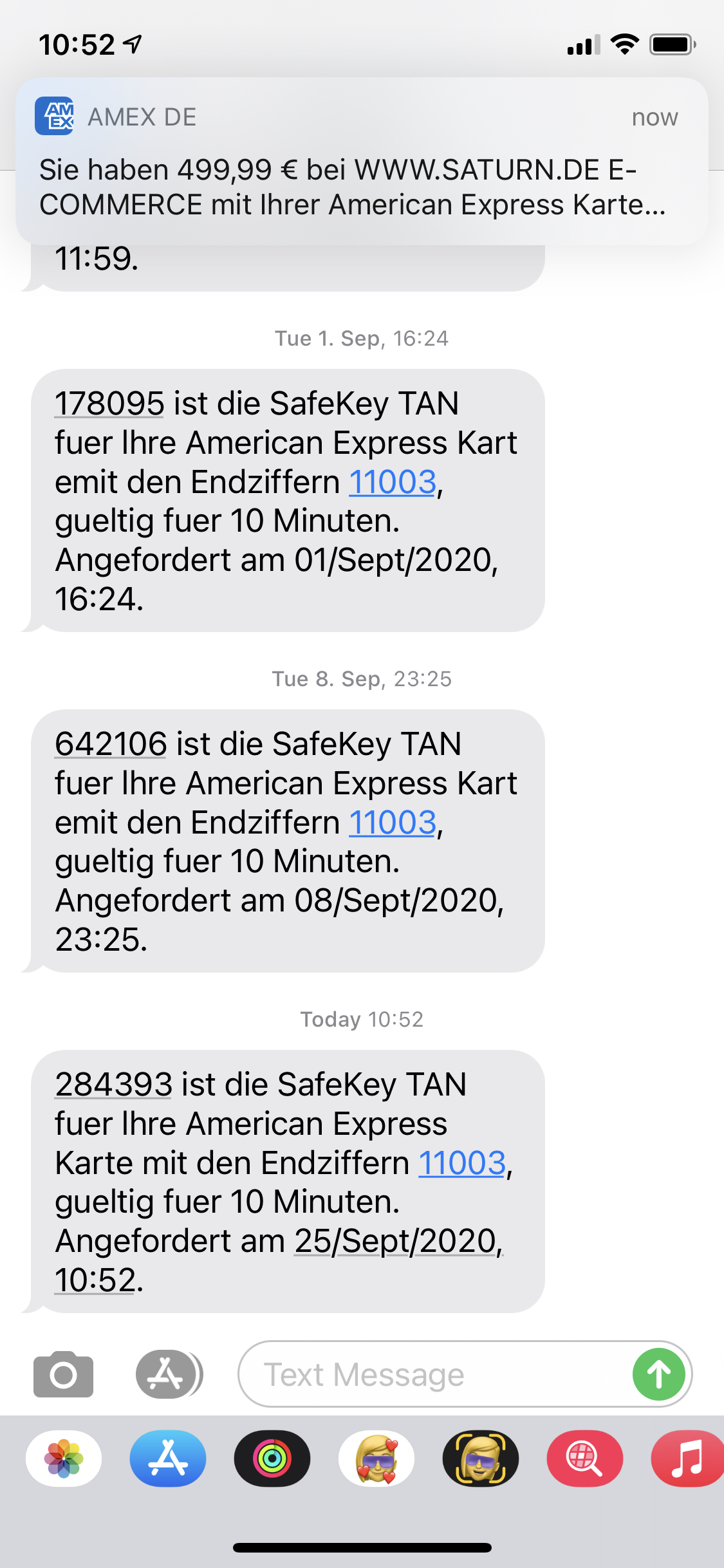Open the App Store iMessage app
Viewport: 724px width, 1568px height.
pyautogui.click(x=168, y=1459)
